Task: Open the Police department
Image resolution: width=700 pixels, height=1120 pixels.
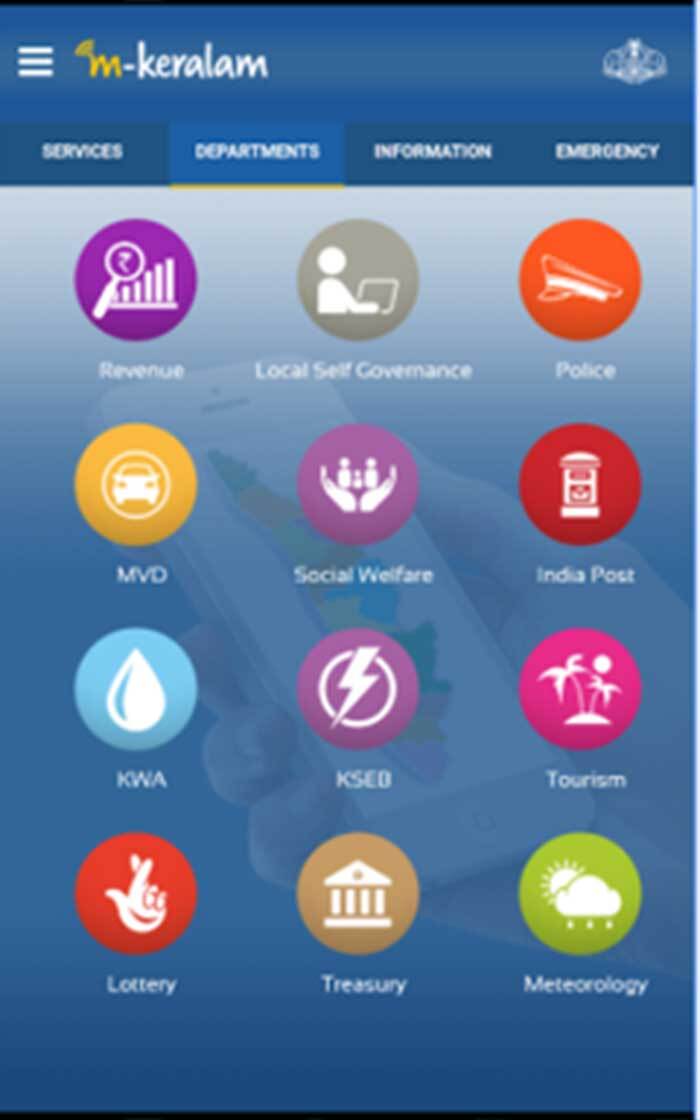Action: (x=580, y=281)
